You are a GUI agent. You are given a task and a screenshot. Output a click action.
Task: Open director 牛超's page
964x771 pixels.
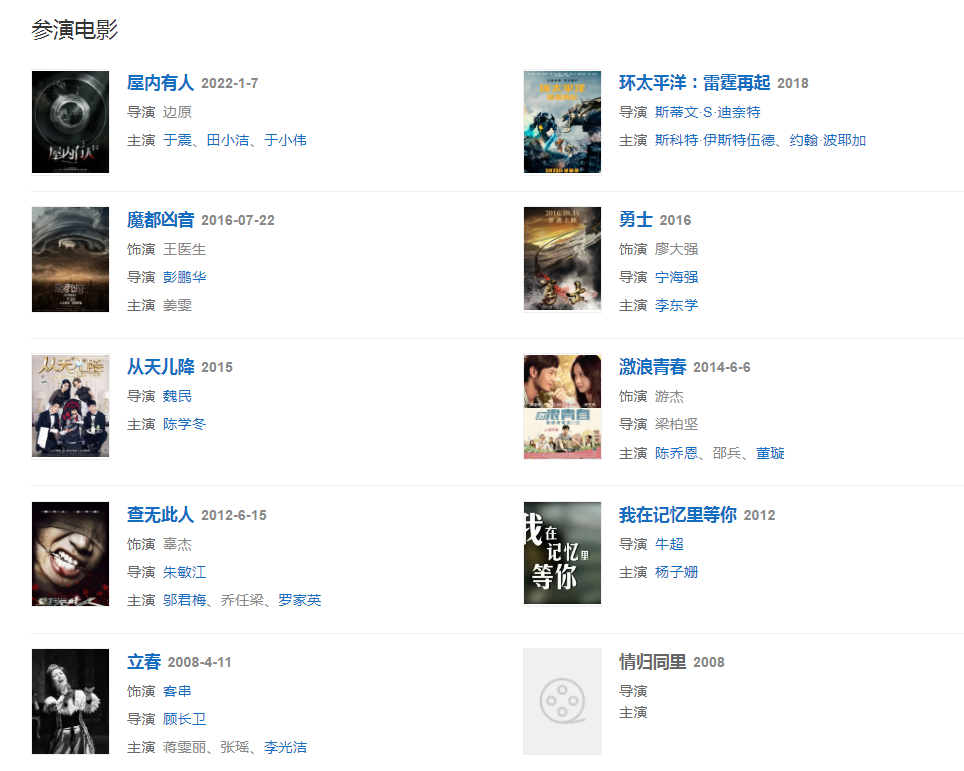pos(669,544)
